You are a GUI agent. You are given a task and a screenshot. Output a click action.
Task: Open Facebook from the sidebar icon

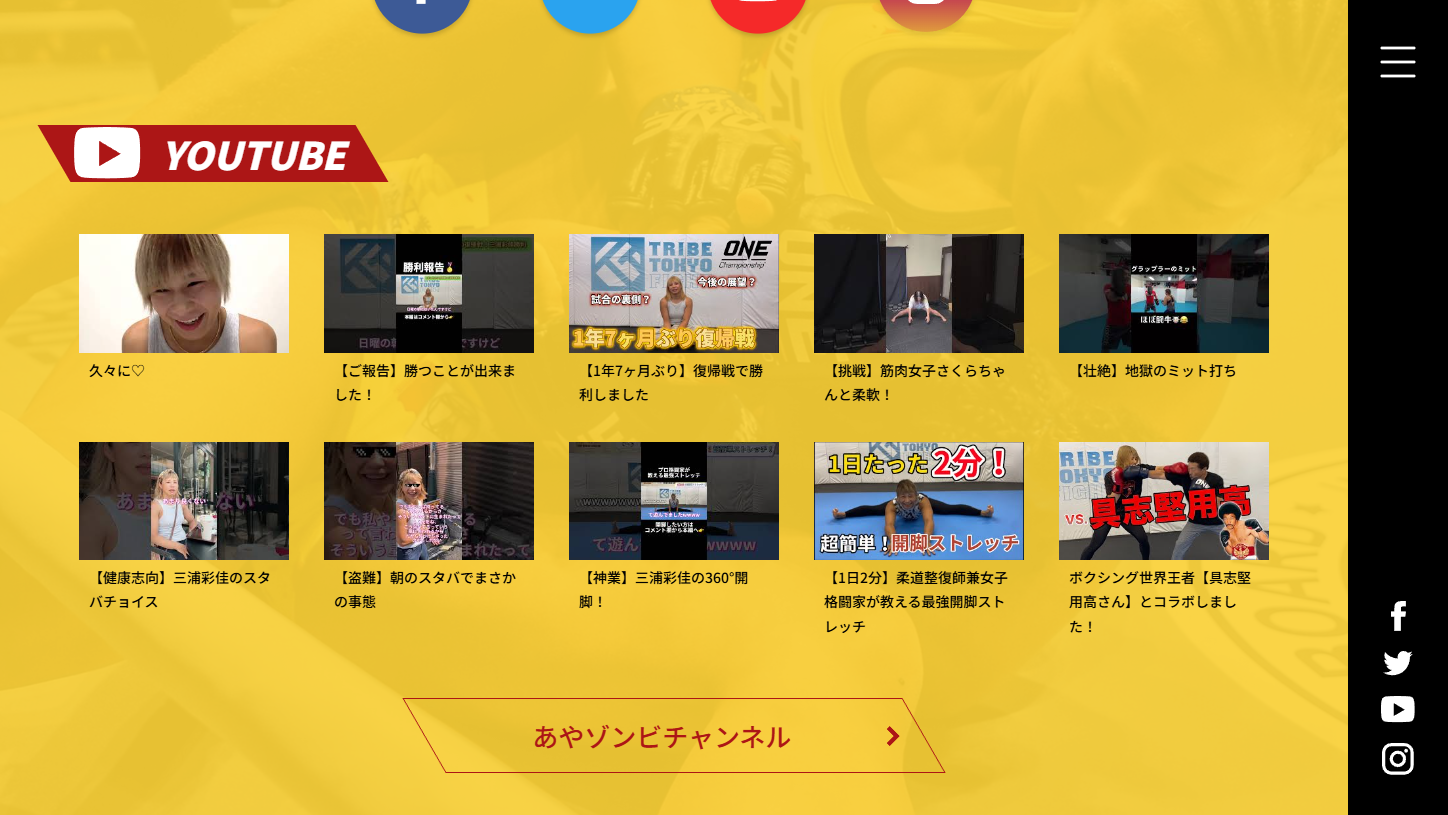click(x=1397, y=616)
